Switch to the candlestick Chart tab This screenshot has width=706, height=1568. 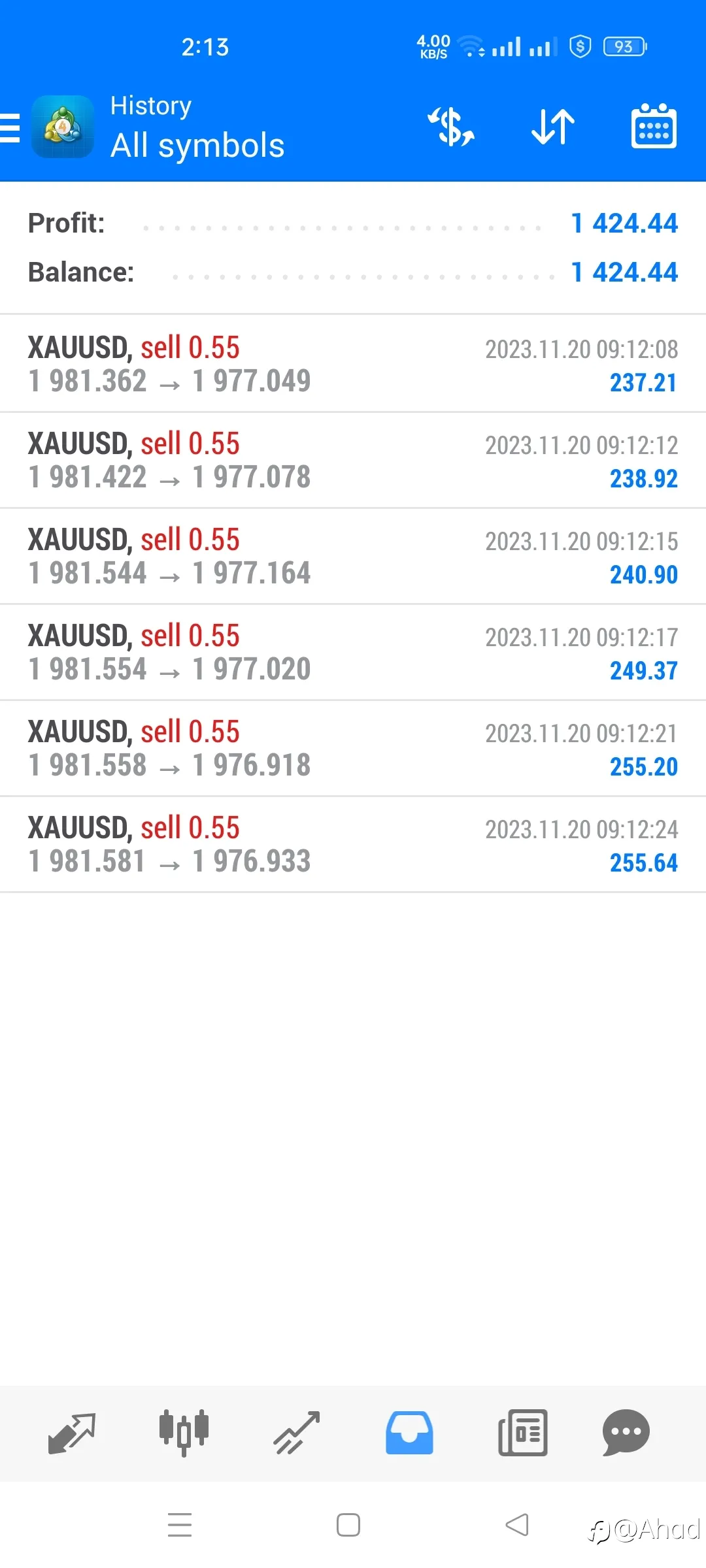(x=184, y=1433)
